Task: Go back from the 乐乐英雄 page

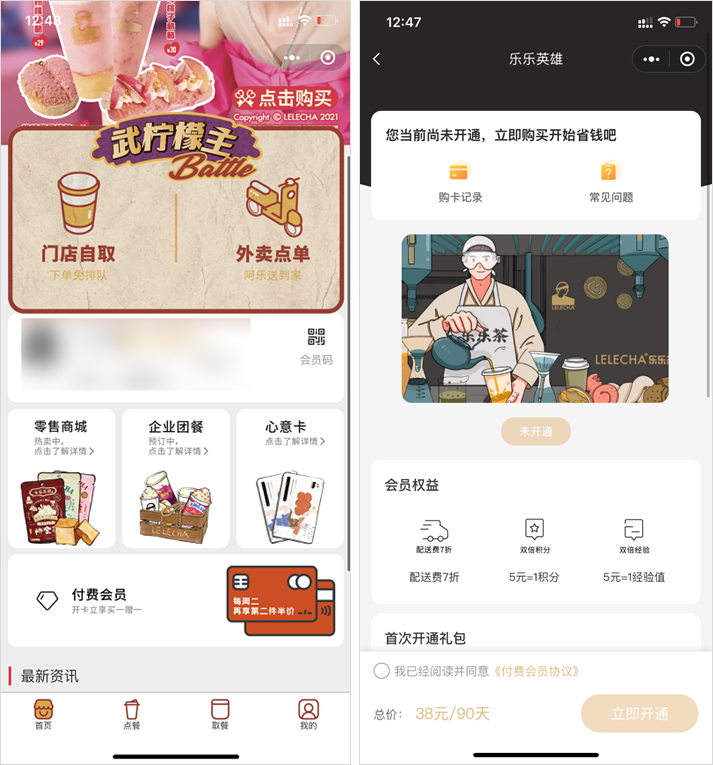Action: [x=376, y=60]
